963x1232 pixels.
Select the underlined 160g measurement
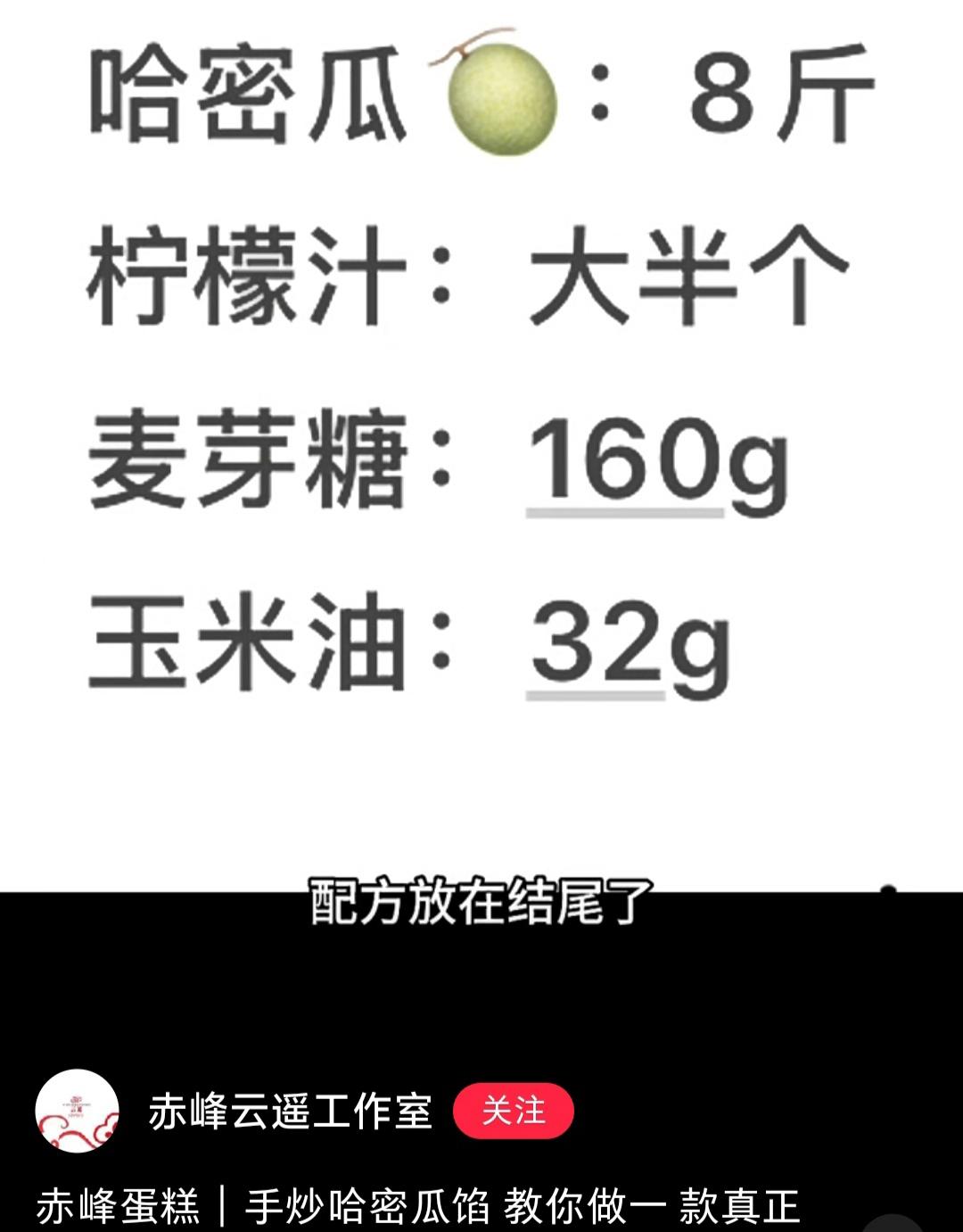point(660,461)
